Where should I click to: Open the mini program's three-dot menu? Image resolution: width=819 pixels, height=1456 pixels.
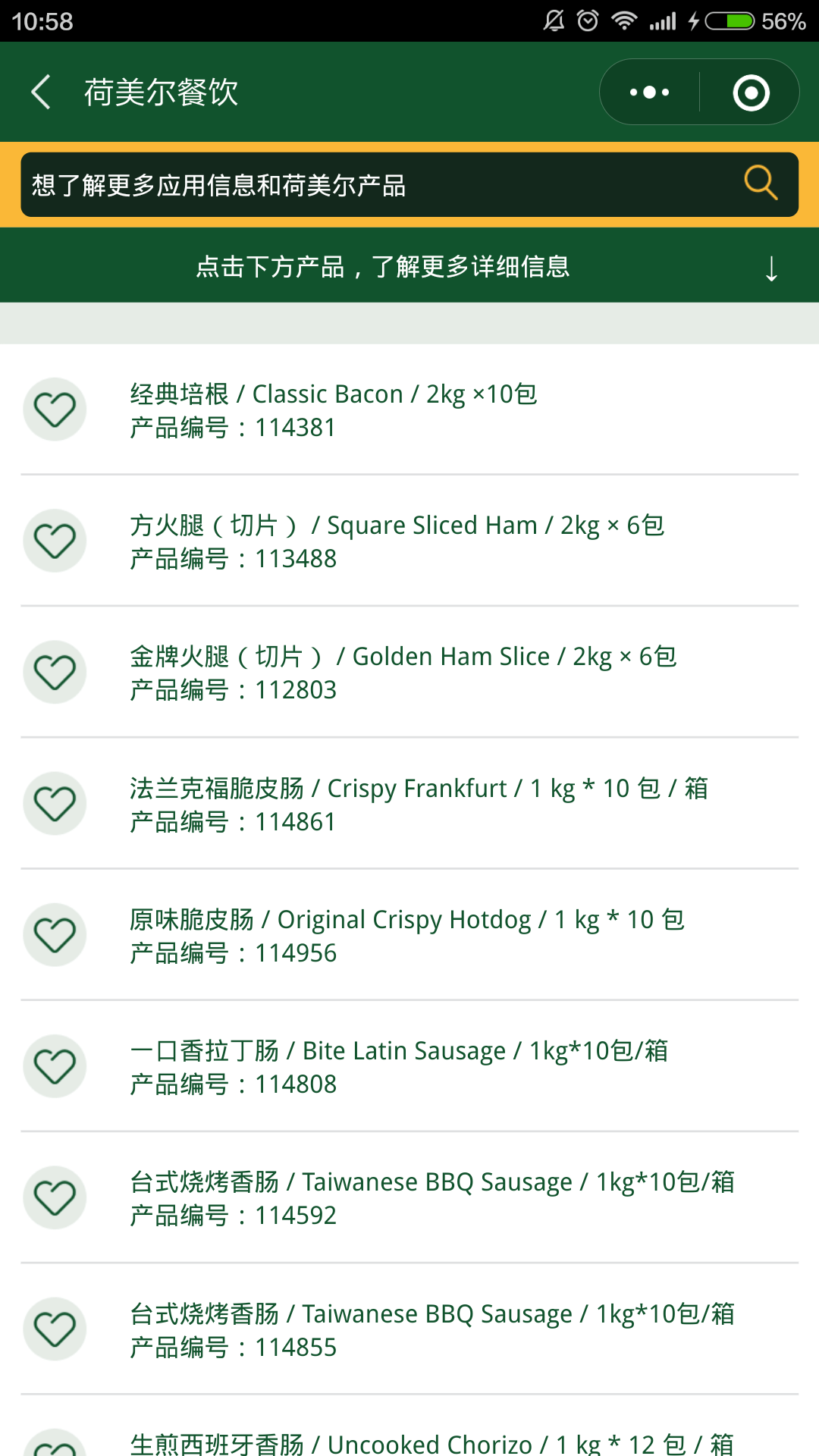(650, 93)
